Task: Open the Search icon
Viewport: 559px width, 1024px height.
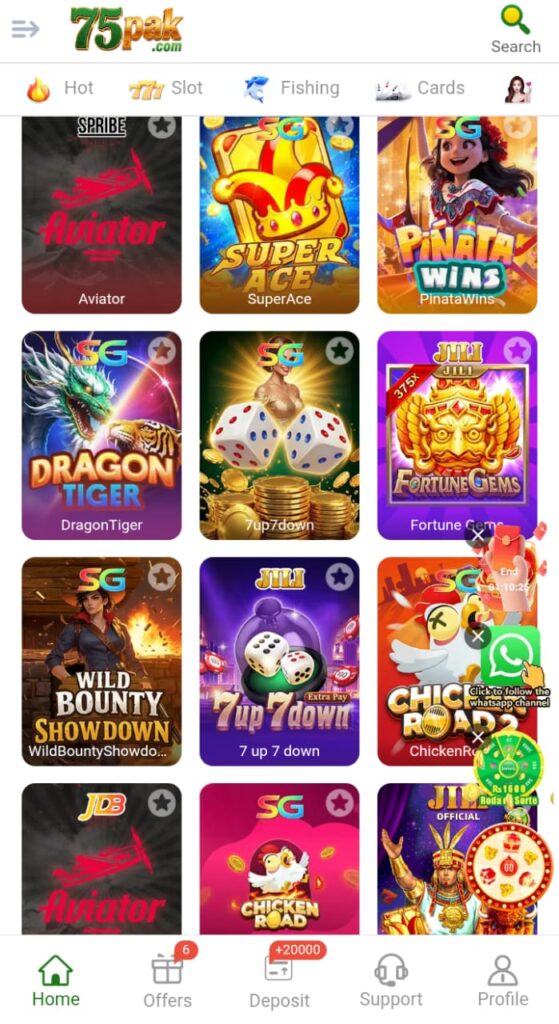Action: point(515,29)
